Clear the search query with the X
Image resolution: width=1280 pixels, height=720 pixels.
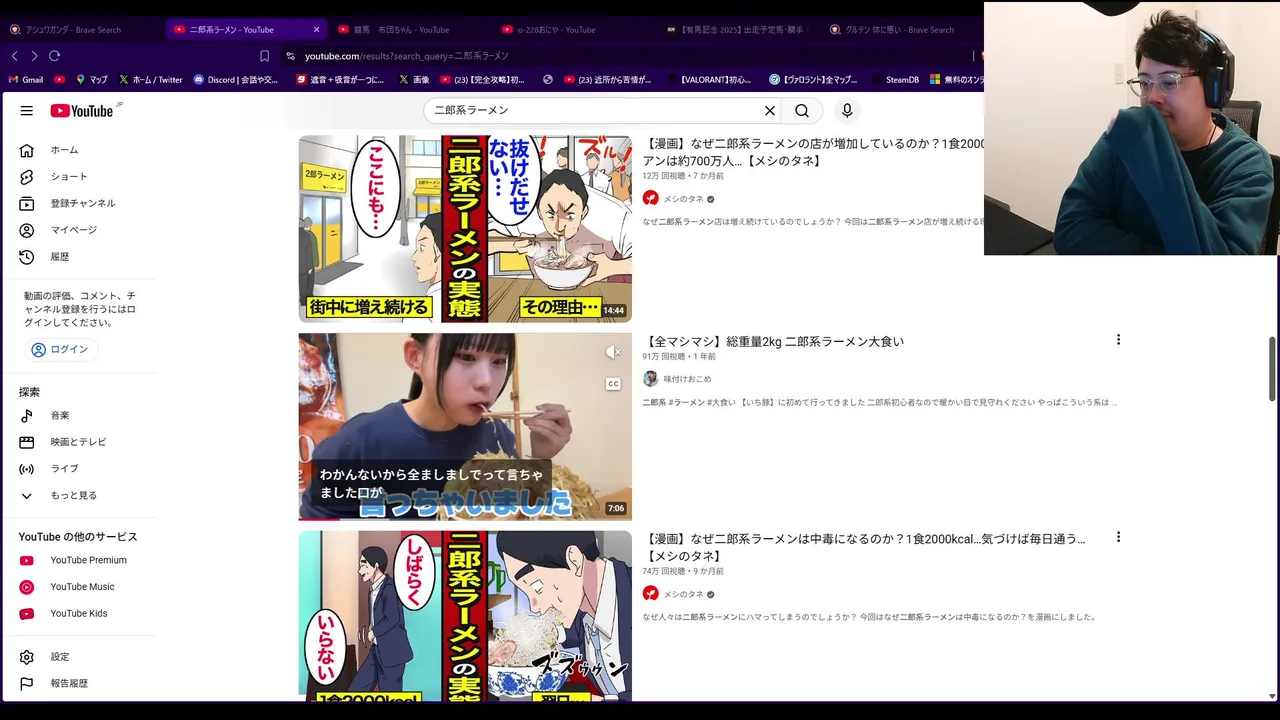[770, 111]
